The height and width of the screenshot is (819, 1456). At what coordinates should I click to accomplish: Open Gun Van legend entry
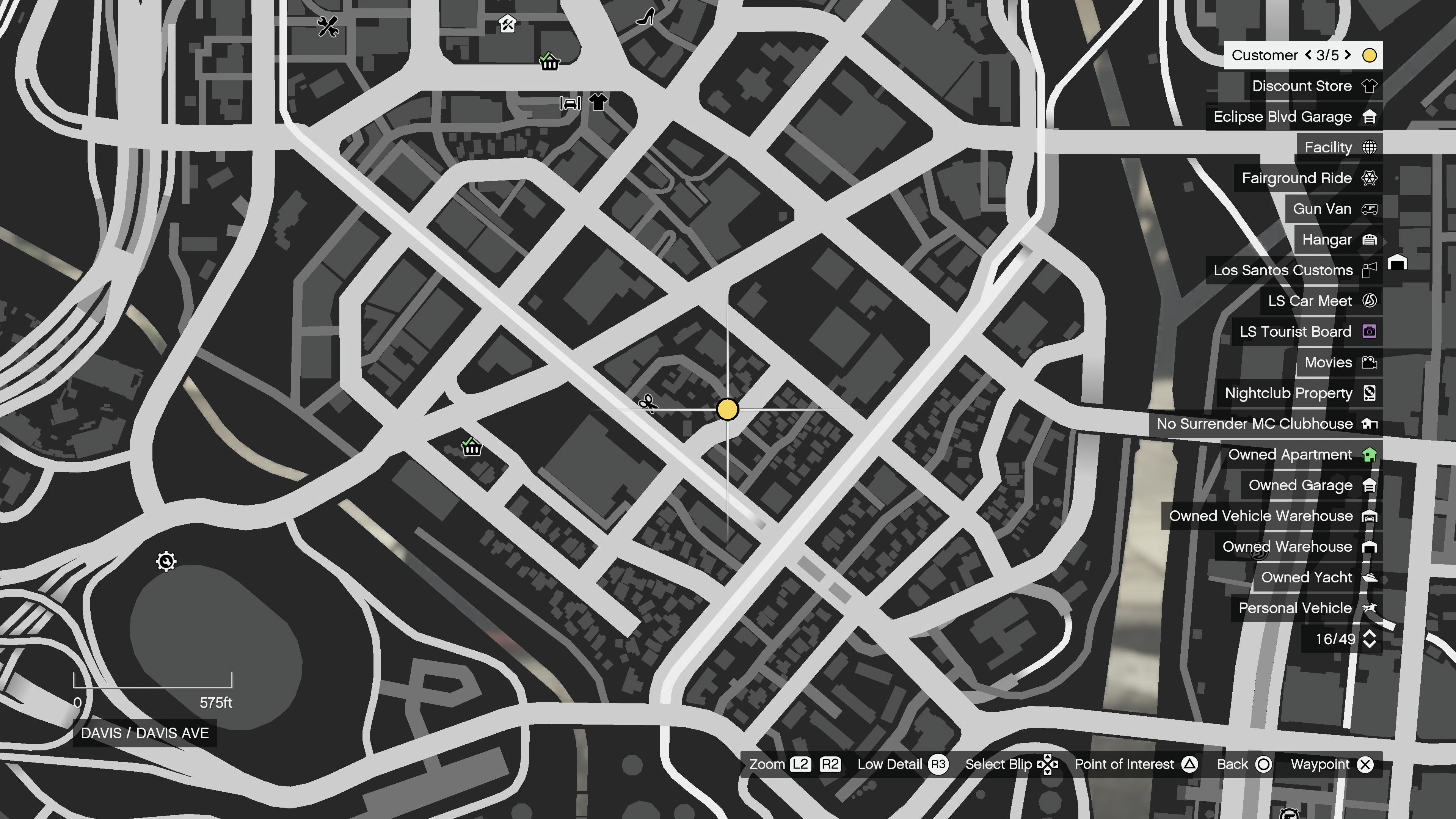(x=1334, y=209)
